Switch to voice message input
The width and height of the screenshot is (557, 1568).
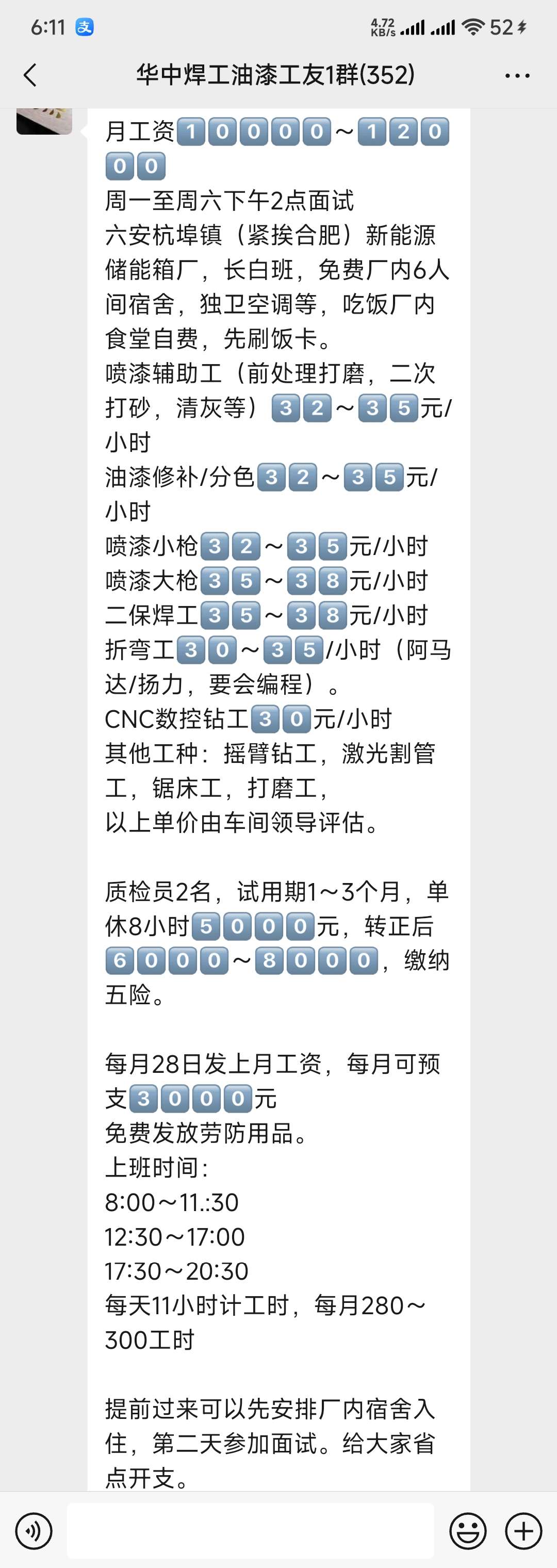[x=34, y=1531]
